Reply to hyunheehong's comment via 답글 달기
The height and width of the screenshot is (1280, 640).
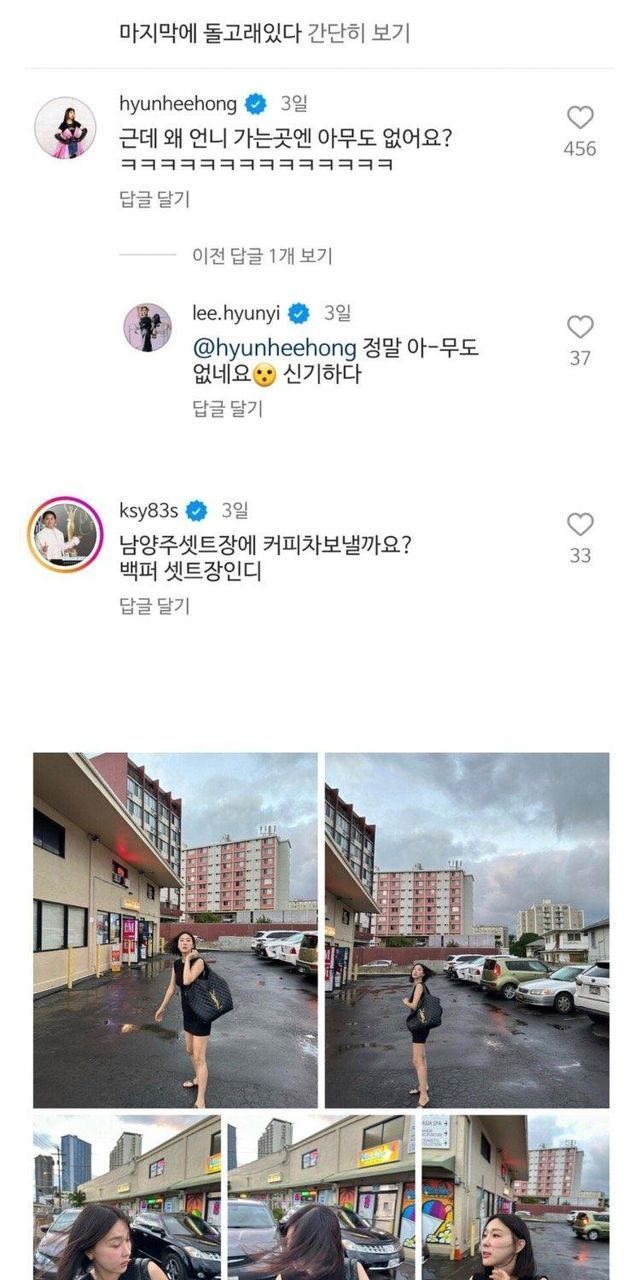[154, 199]
